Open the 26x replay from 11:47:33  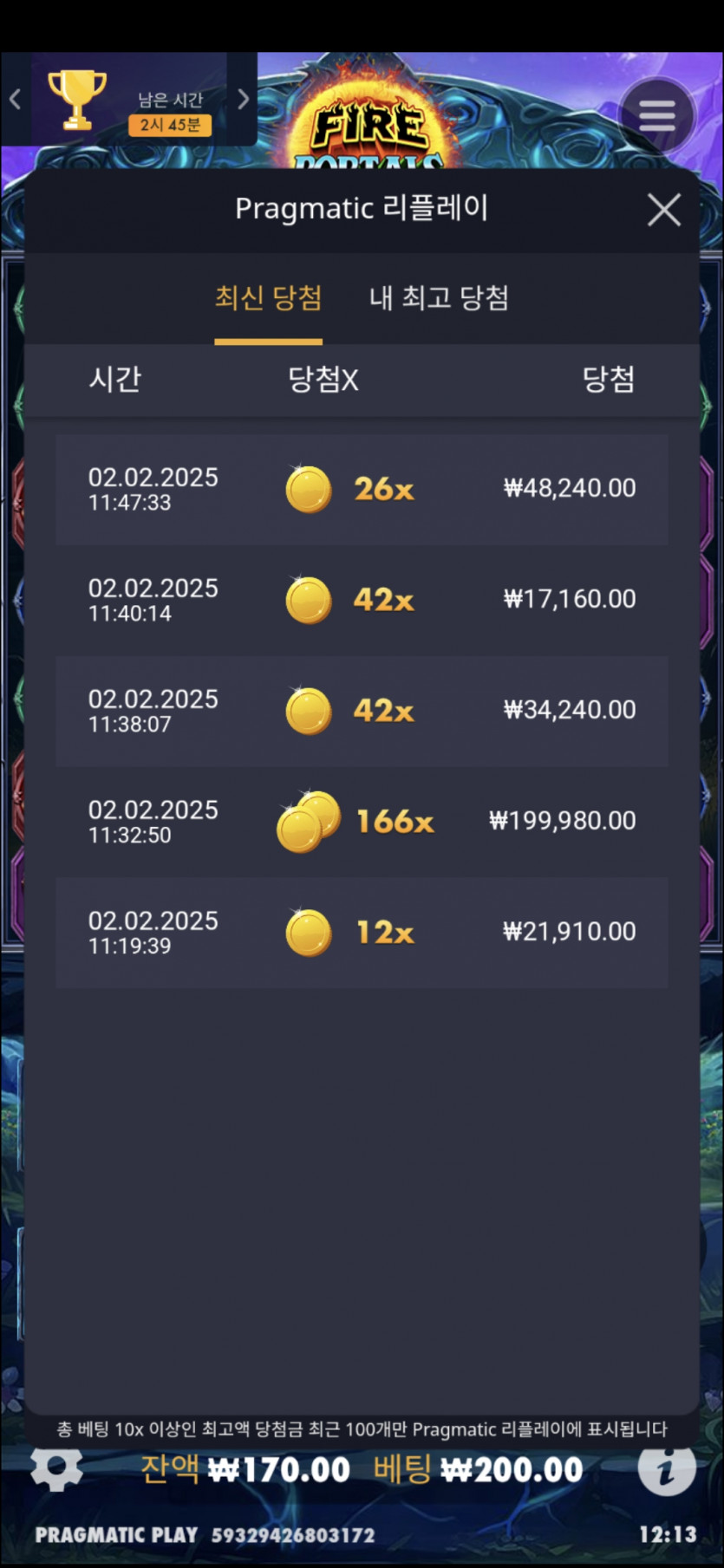tap(362, 489)
